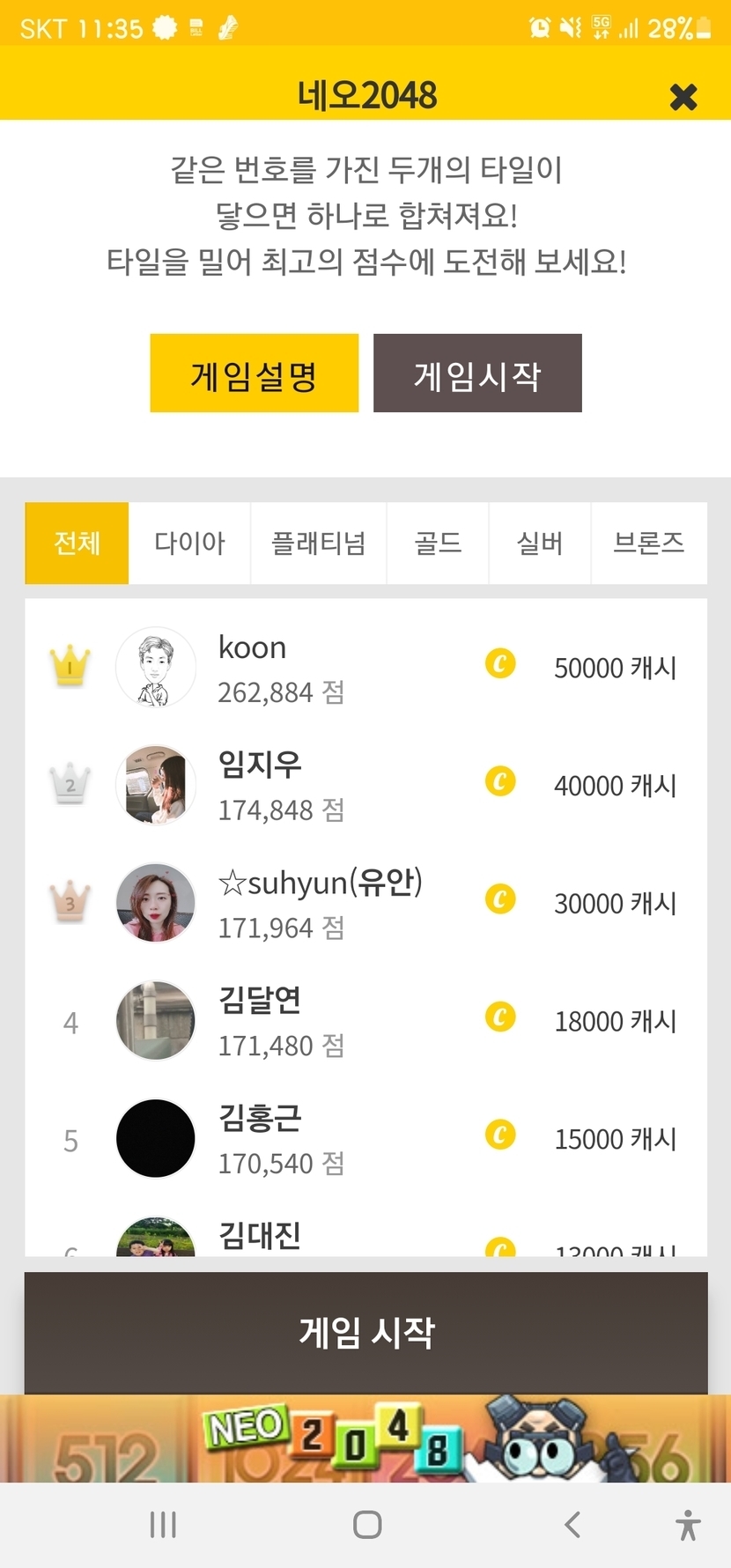Show the 골드 ranking tab
Screen dimensions: 731x1568
point(438,544)
